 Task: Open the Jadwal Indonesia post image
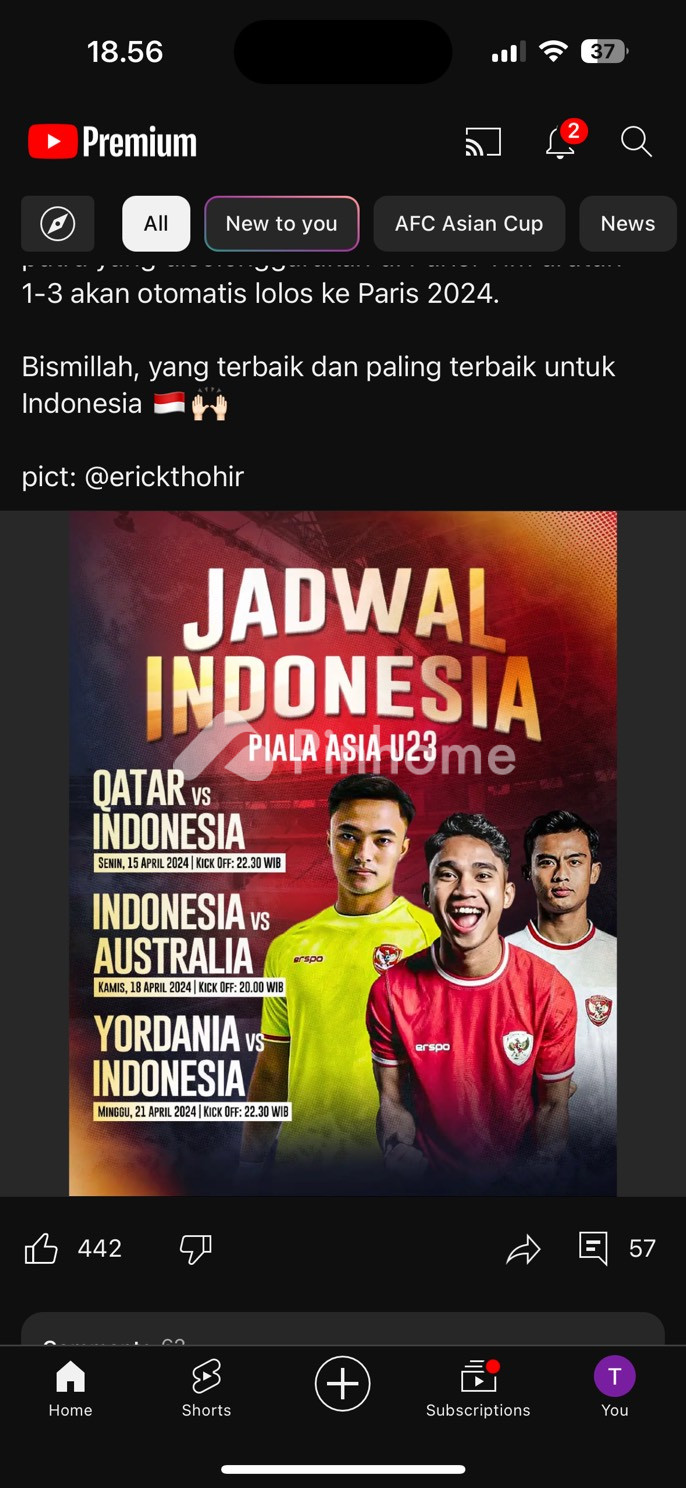click(x=343, y=853)
